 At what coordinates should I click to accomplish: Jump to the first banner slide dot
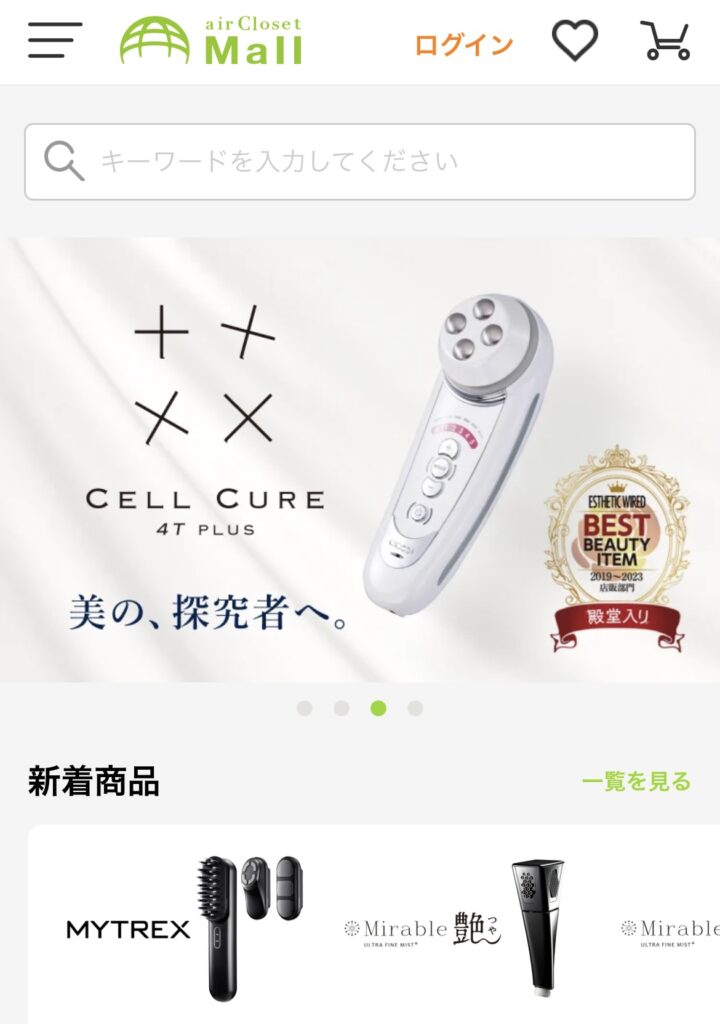coord(304,708)
